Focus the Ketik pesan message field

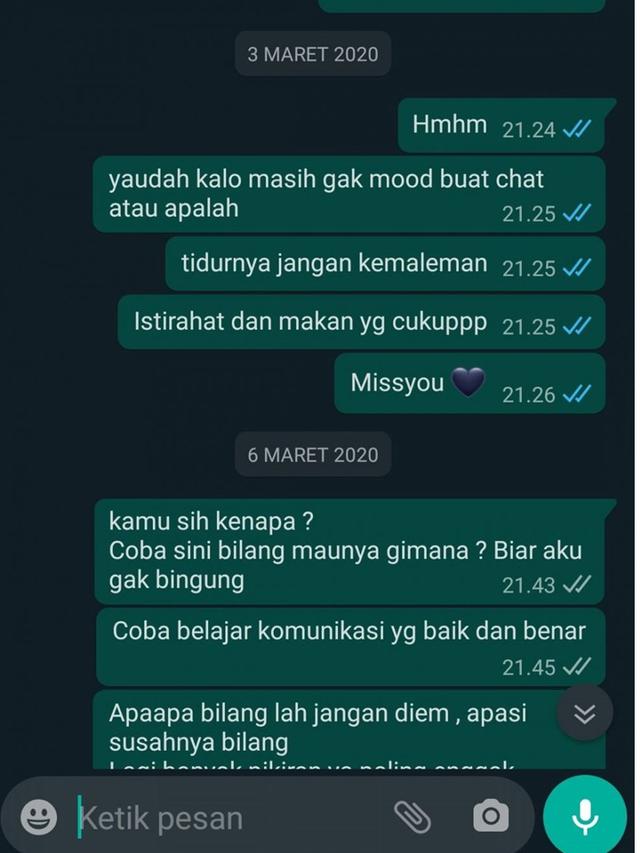(x=220, y=818)
